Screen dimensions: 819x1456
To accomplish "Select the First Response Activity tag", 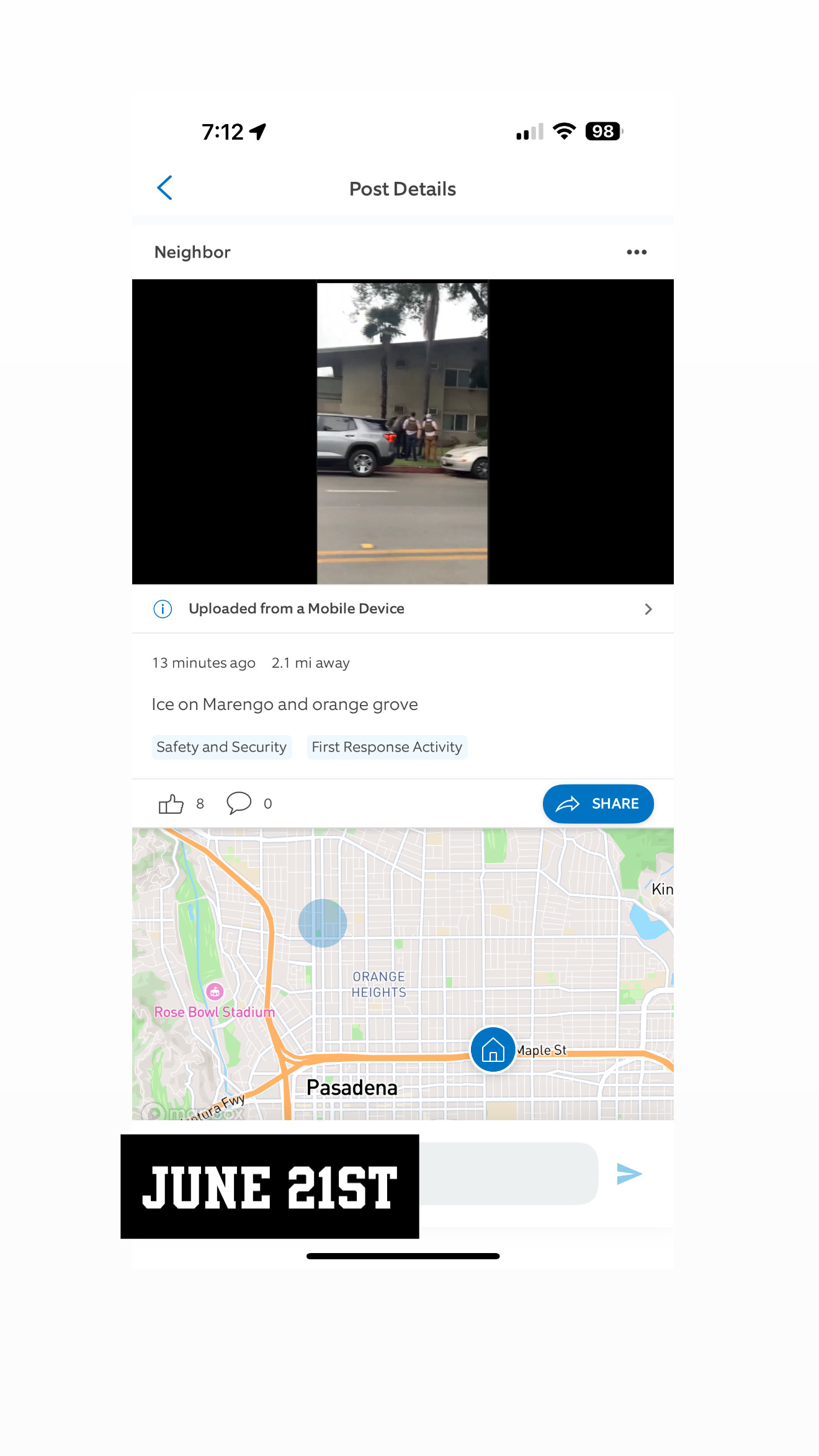I will pyautogui.click(x=387, y=747).
